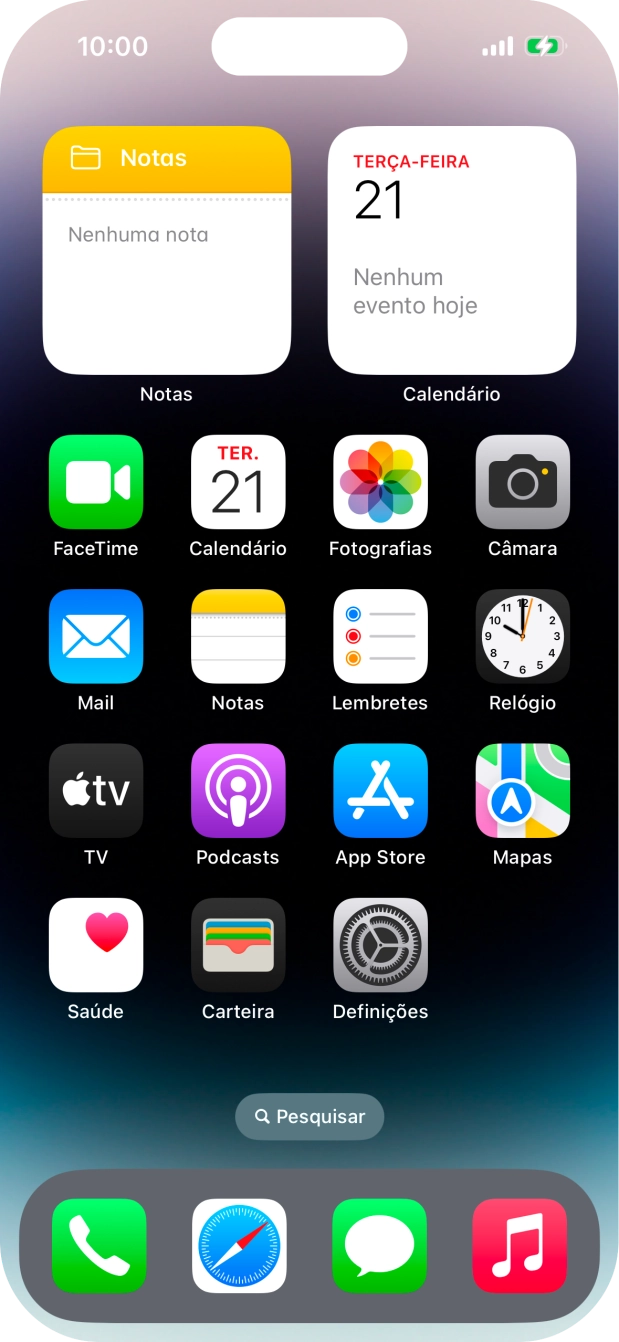Open the Mail app

pos(96,636)
